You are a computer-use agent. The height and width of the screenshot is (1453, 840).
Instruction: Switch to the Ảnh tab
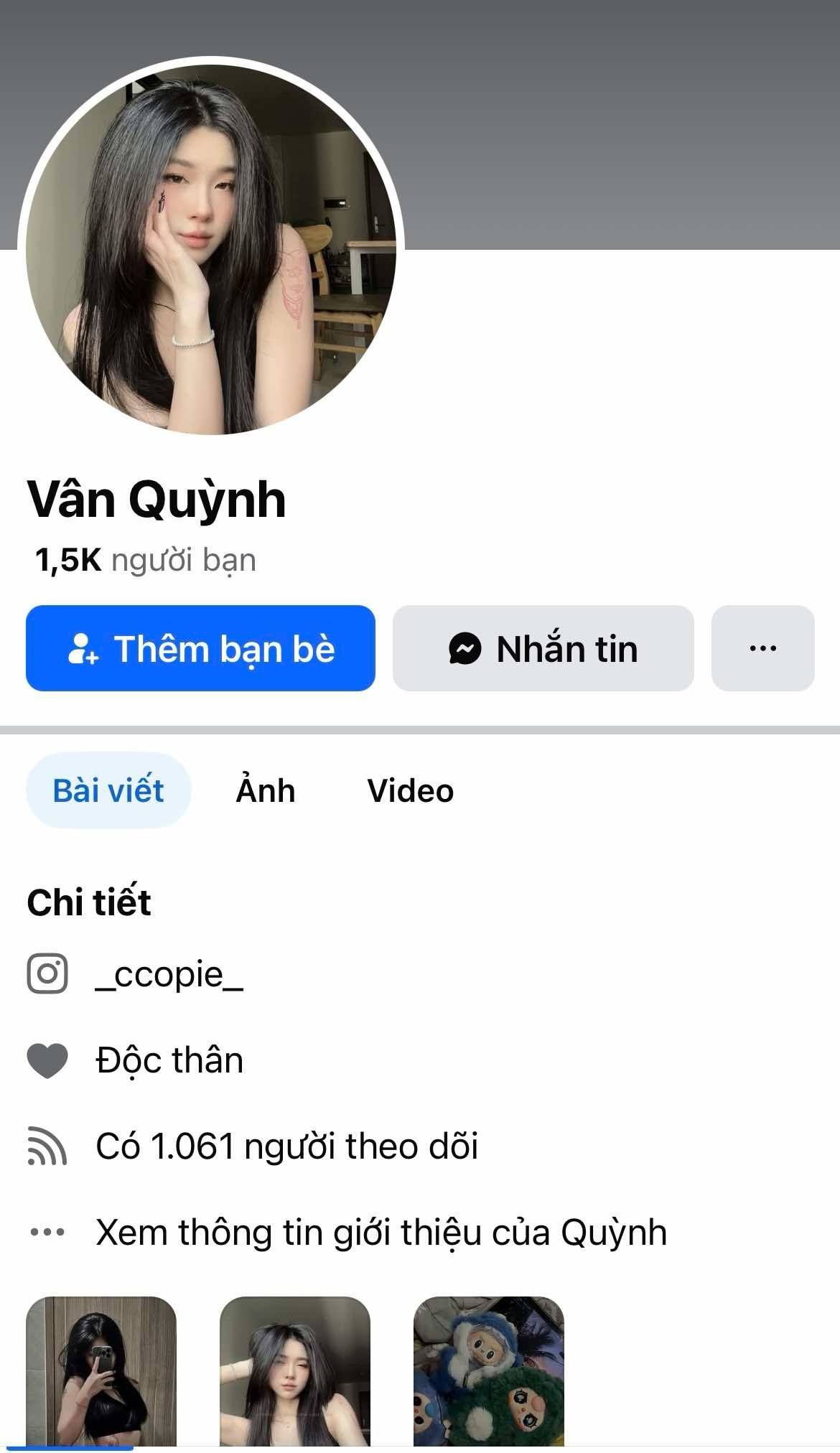(x=266, y=790)
